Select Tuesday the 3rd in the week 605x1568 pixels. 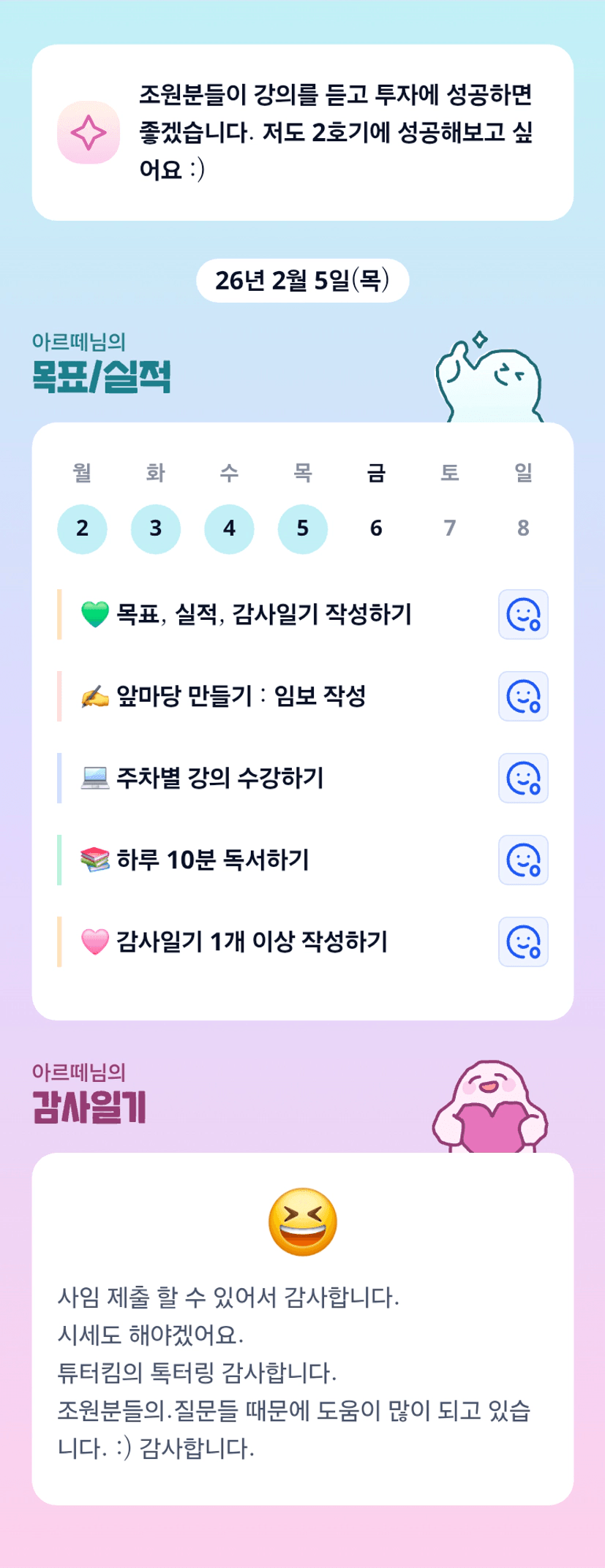tap(156, 529)
